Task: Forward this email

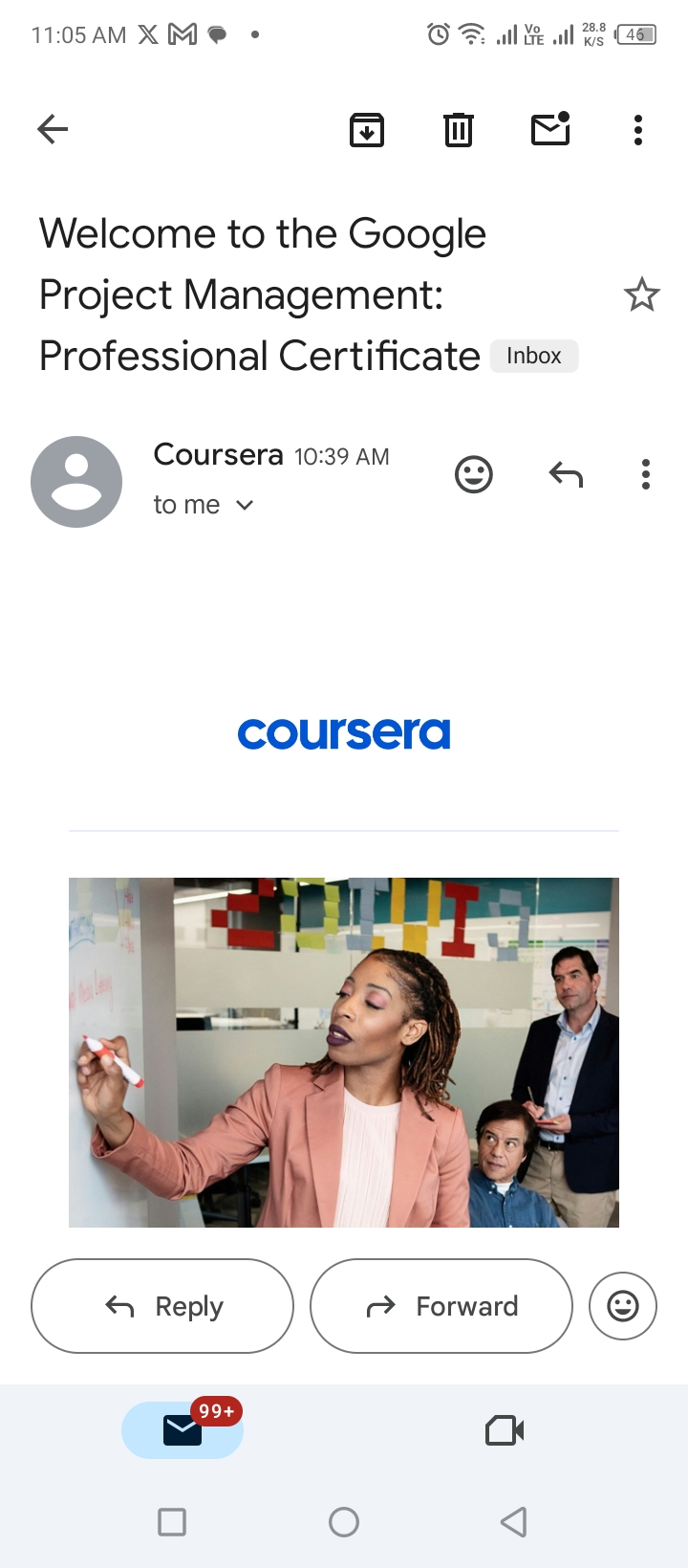Action: [441, 1306]
